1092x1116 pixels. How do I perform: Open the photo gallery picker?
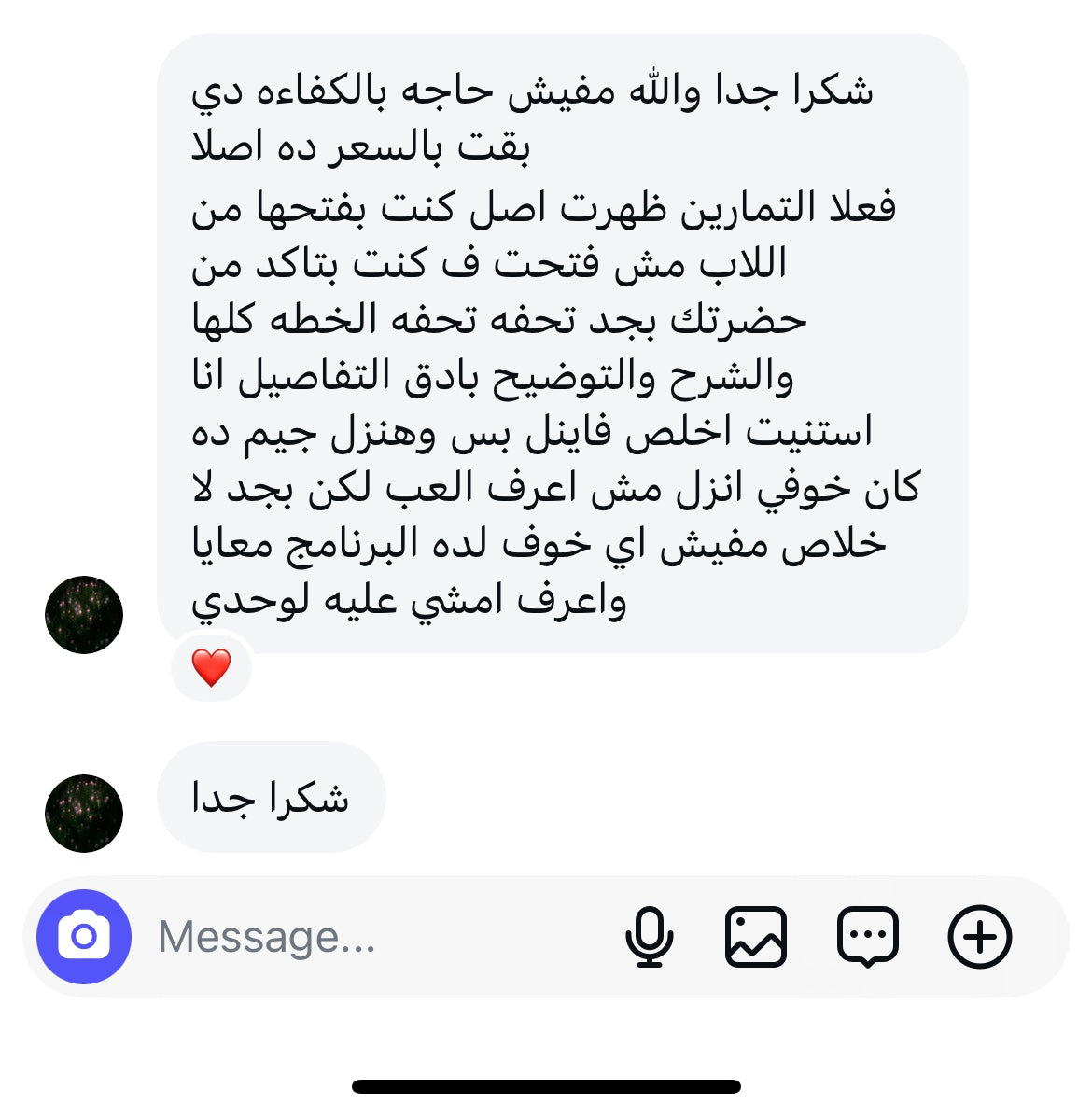pyautogui.click(x=756, y=937)
